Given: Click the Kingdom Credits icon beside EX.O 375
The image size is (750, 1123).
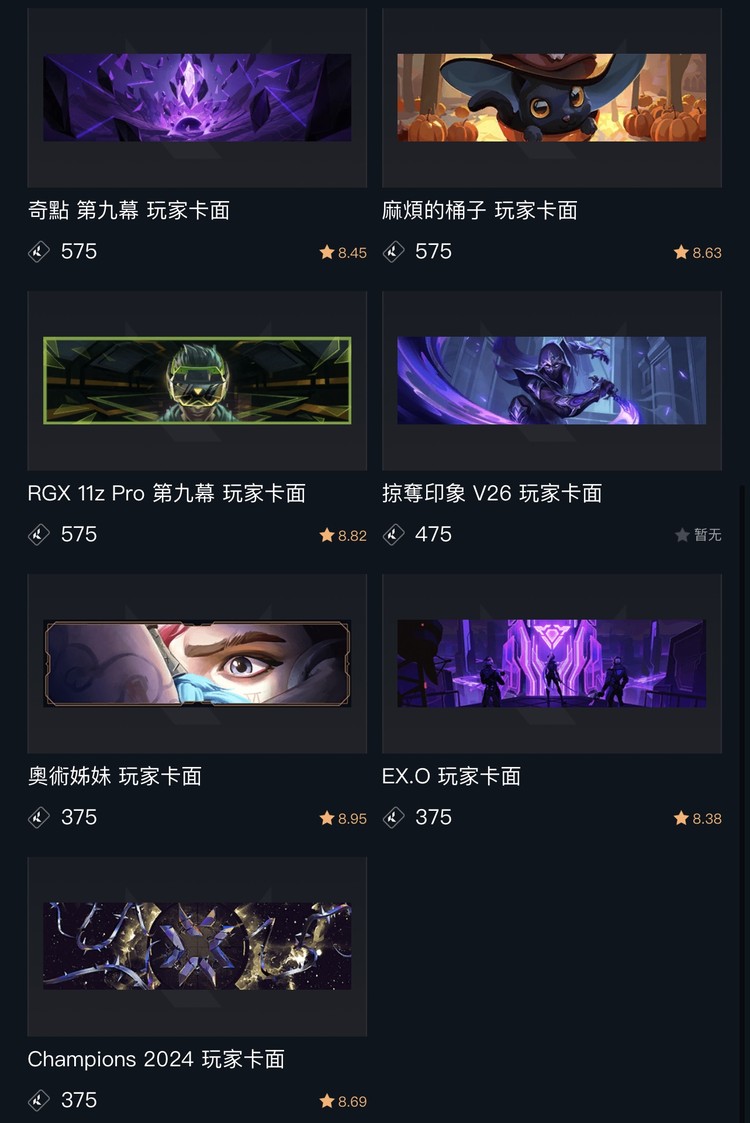Looking at the screenshot, I should click(x=392, y=818).
